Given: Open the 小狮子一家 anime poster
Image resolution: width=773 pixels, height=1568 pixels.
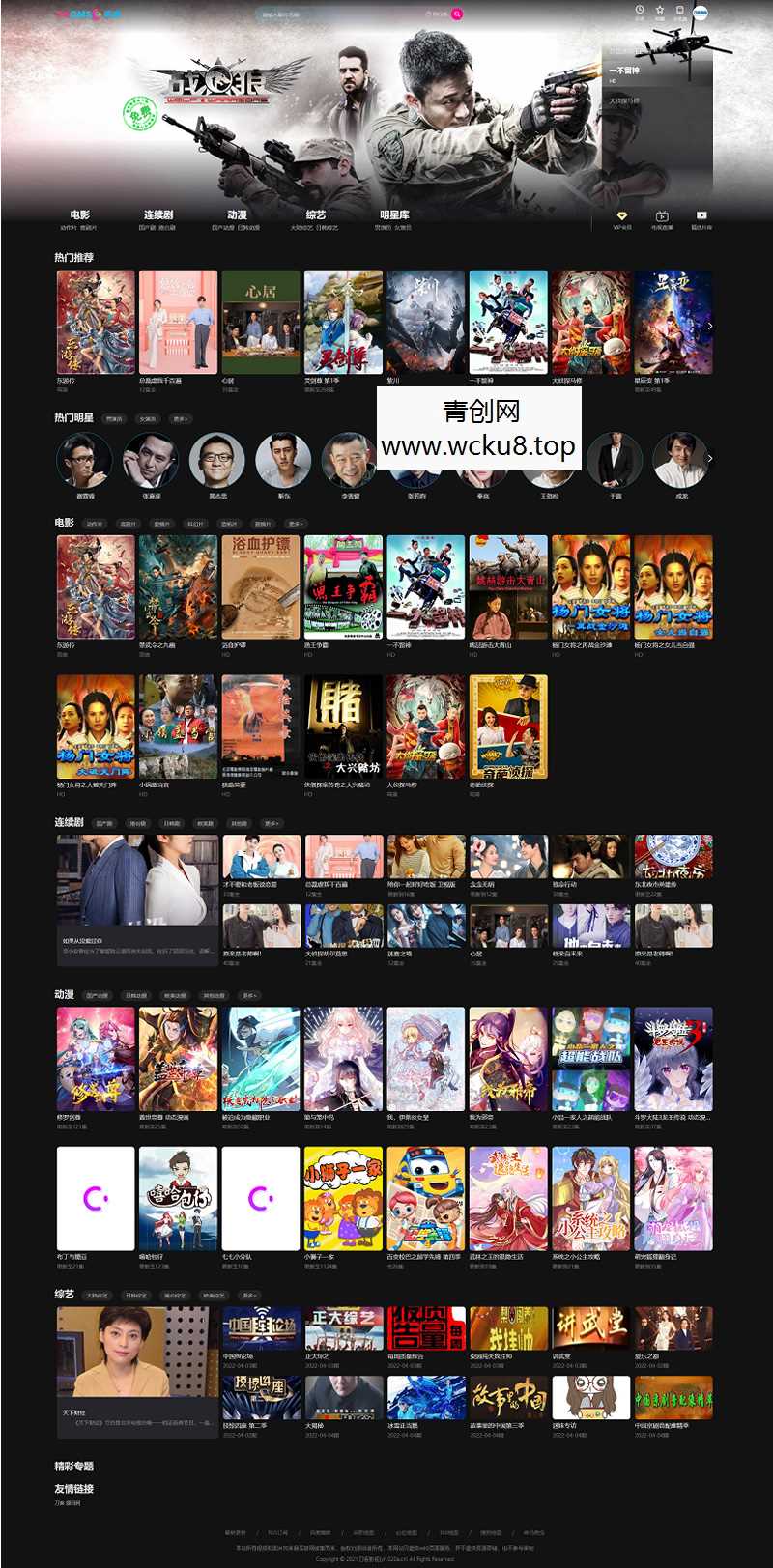Looking at the screenshot, I should point(343,1198).
